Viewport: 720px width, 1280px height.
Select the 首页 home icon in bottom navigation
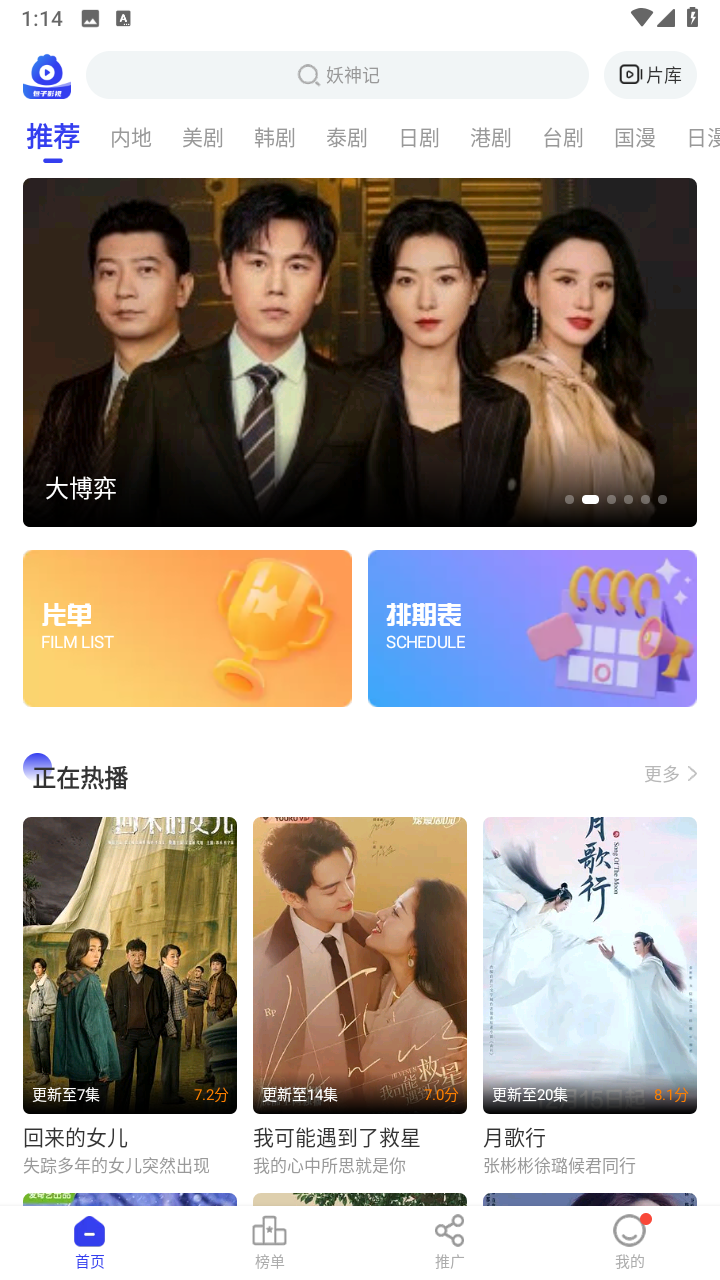[x=89, y=1233]
